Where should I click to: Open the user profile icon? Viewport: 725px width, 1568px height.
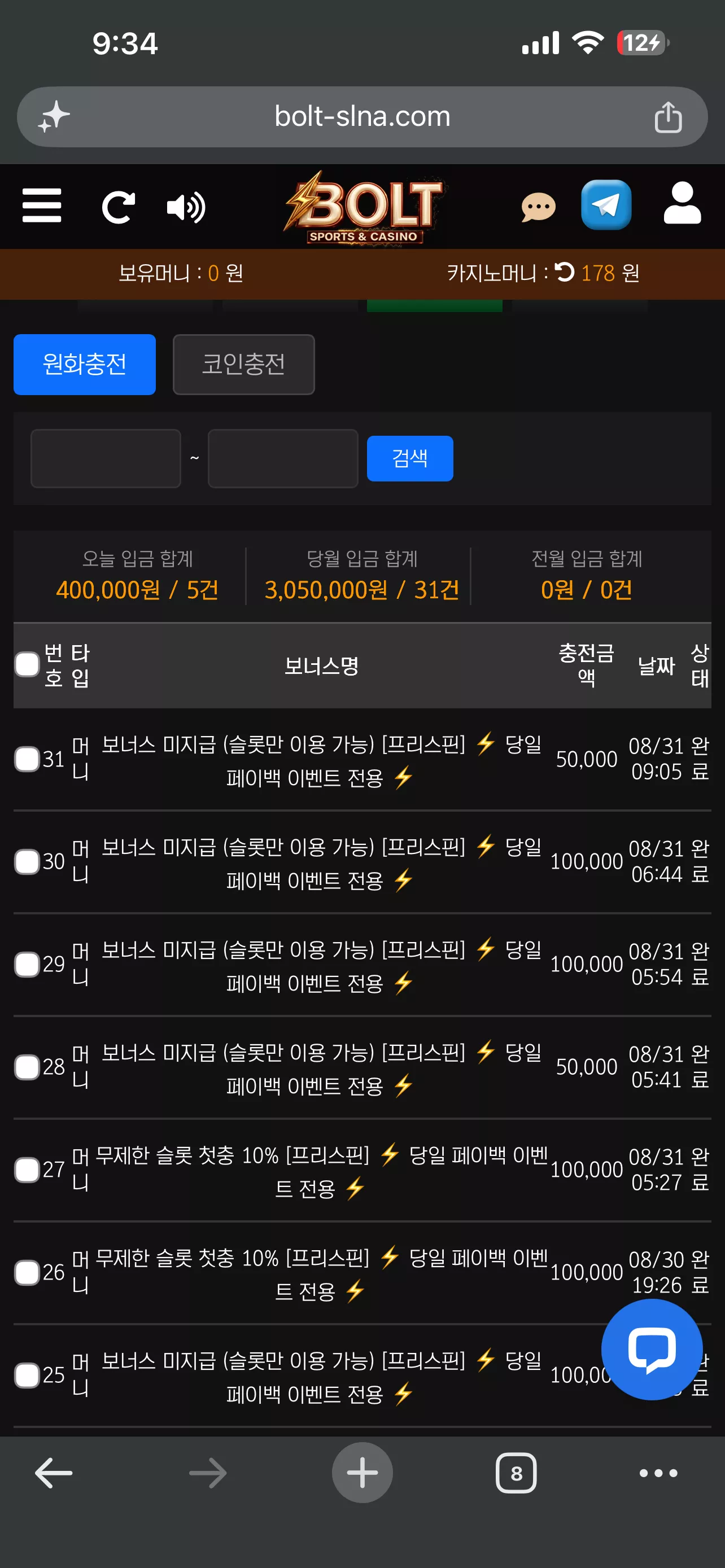click(x=682, y=203)
